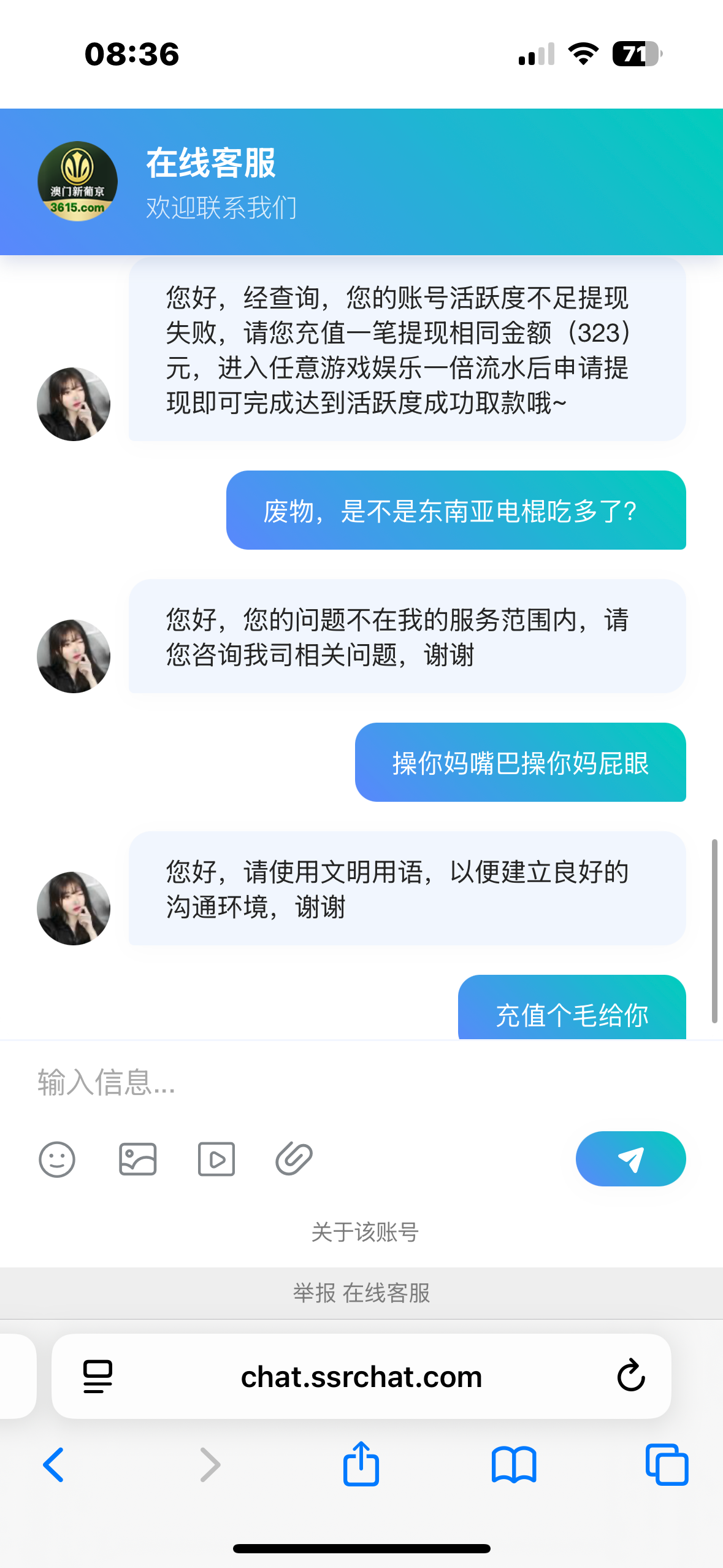
Task: Attach a file with the paperclip
Action: click(x=294, y=1159)
